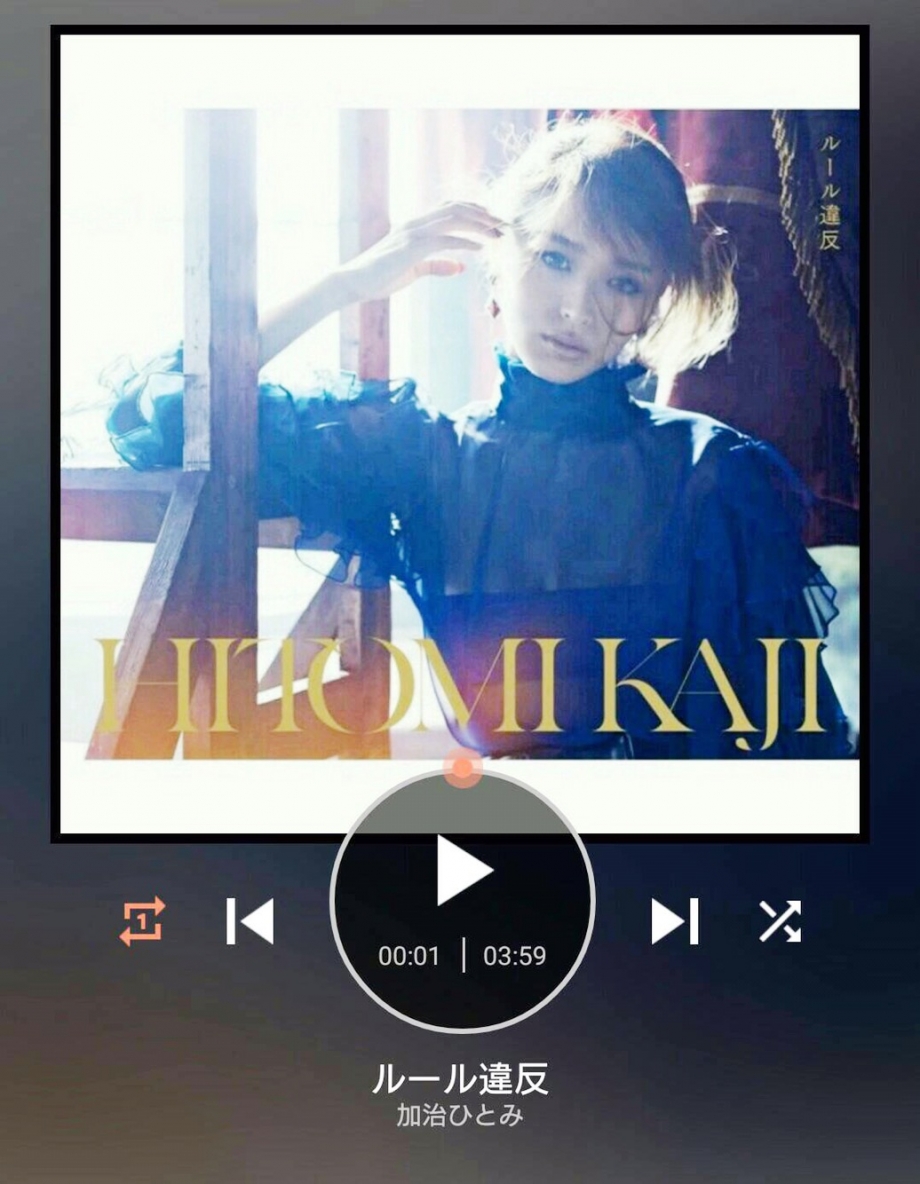Go back to the previous track
Screen dimensions: 920x1184
tap(250, 921)
